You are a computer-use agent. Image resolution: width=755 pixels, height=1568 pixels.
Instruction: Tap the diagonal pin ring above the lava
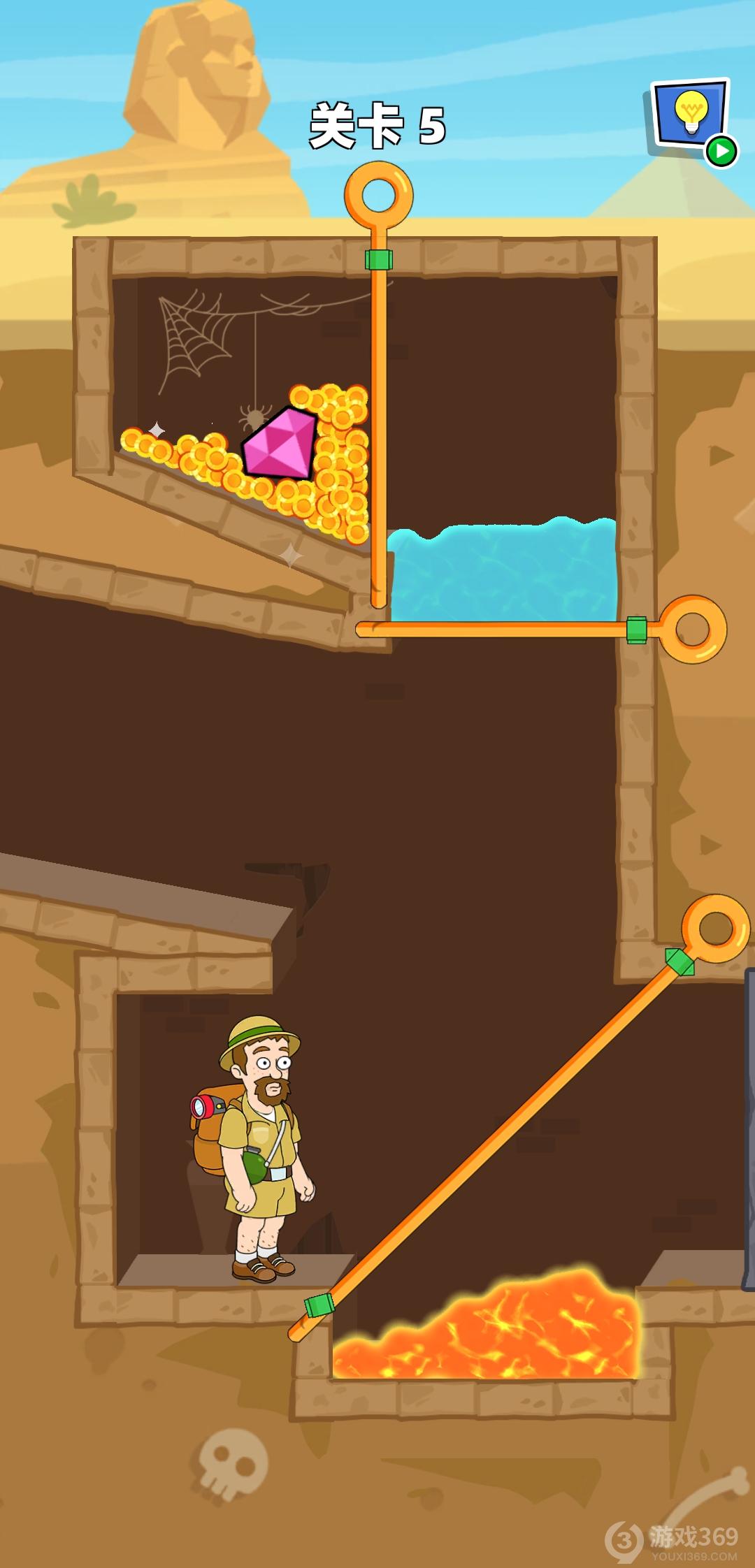(715, 929)
